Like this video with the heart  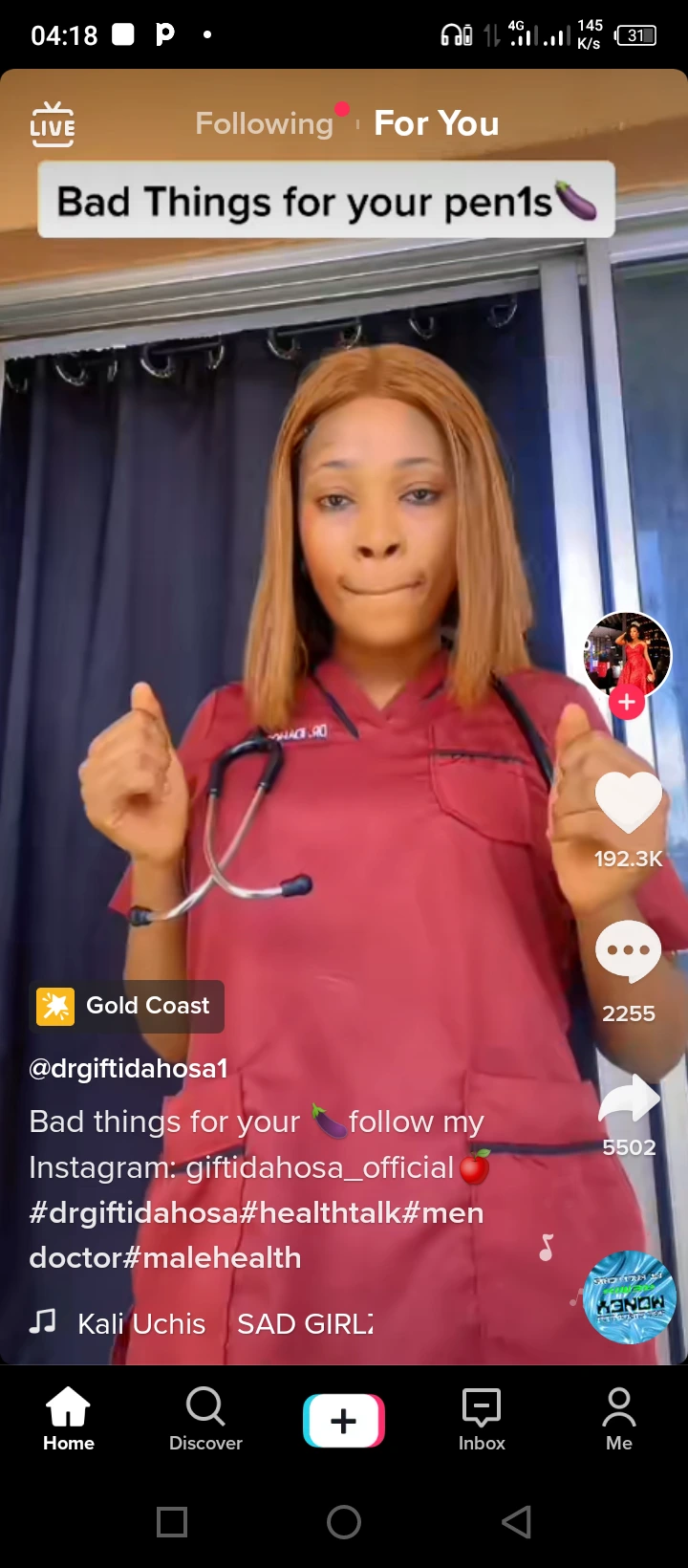coord(628,801)
